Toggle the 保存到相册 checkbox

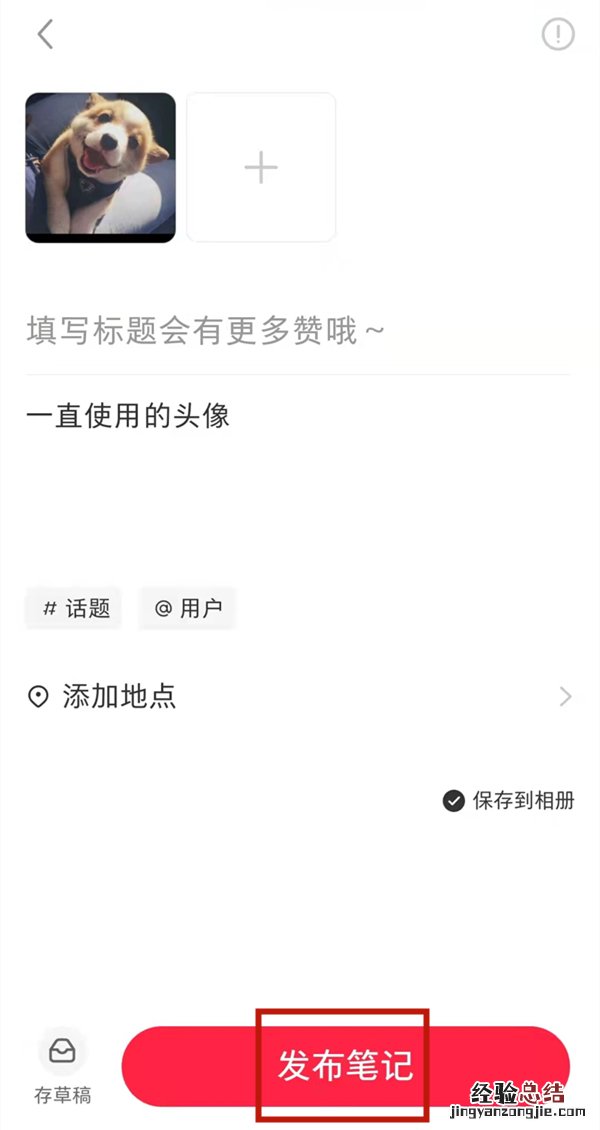pyautogui.click(x=454, y=801)
